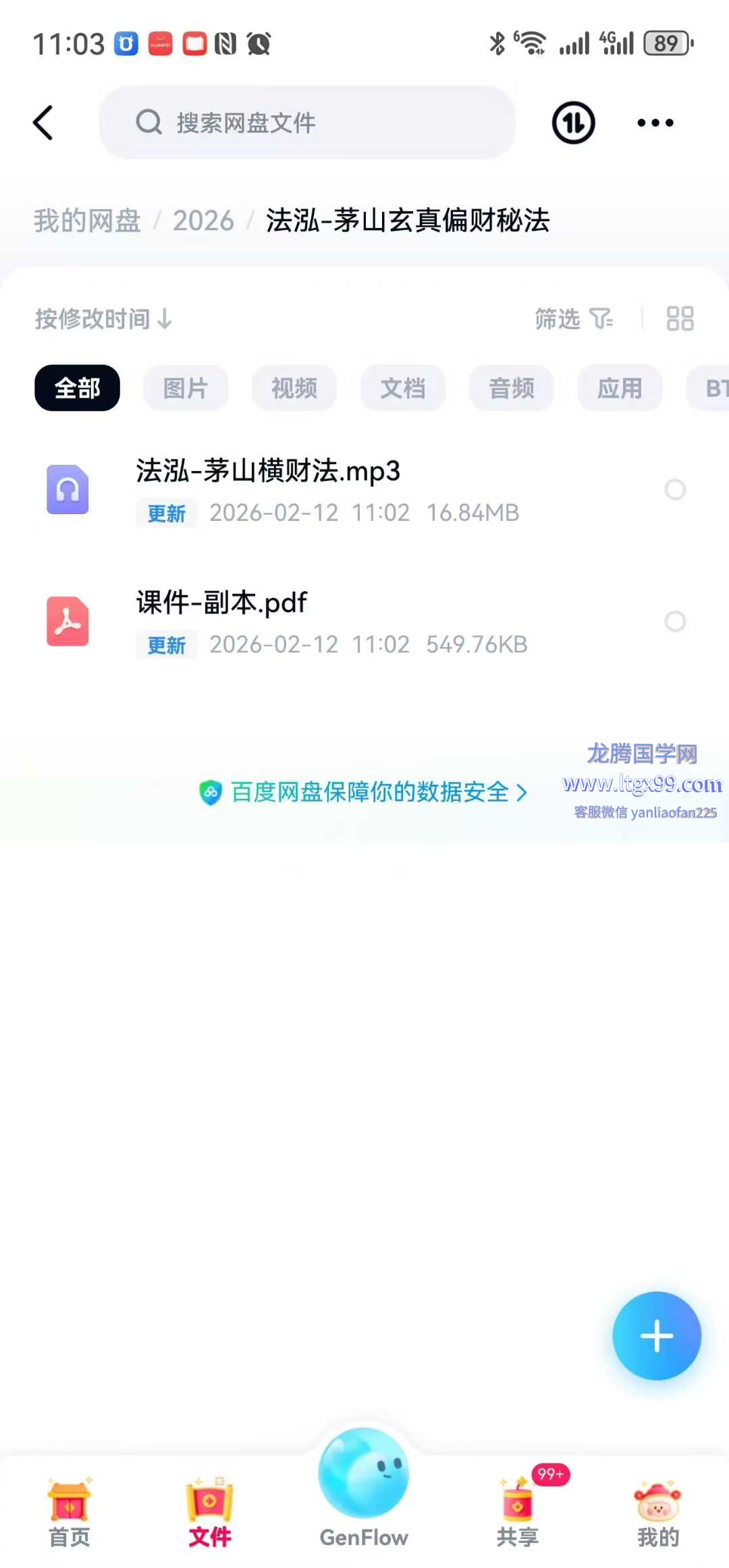Select the 全部 filter chip
The width and height of the screenshot is (729, 1568).
[x=77, y=388]
